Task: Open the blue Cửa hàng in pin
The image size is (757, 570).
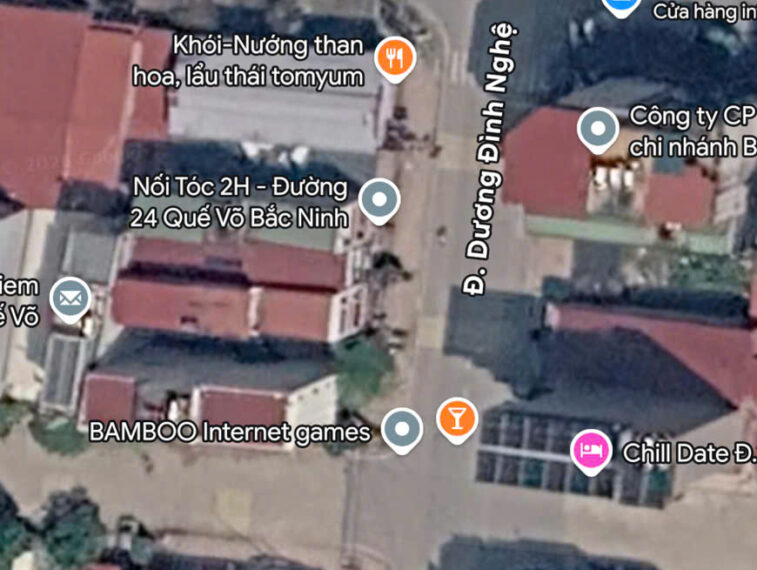Action: [623, 6]
